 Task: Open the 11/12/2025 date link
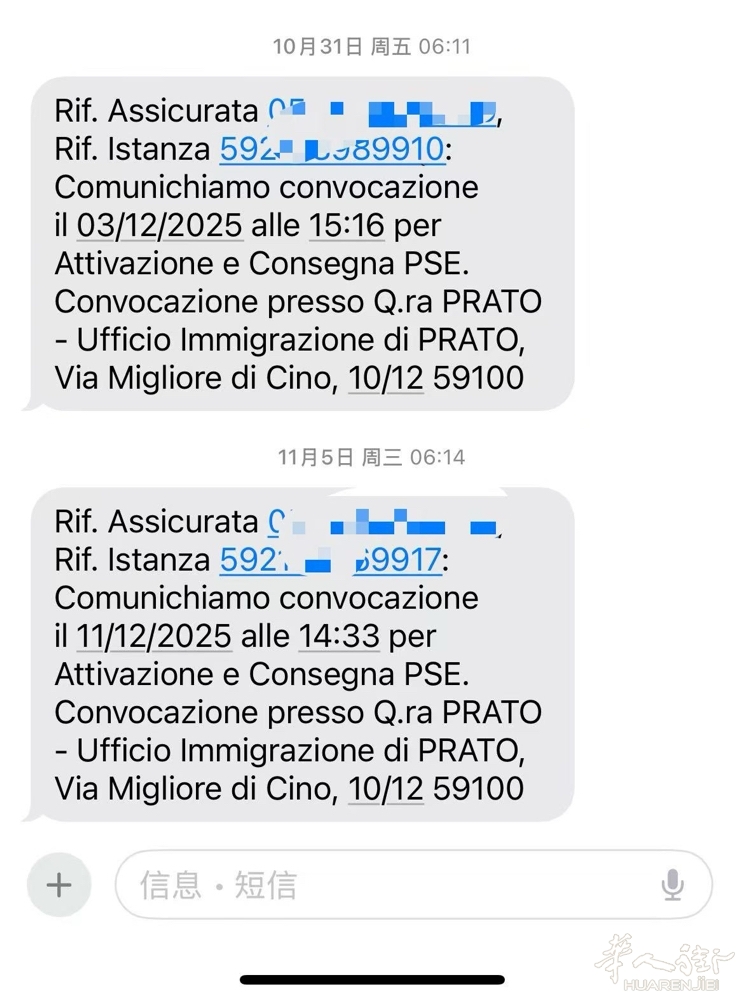(154, 636)
